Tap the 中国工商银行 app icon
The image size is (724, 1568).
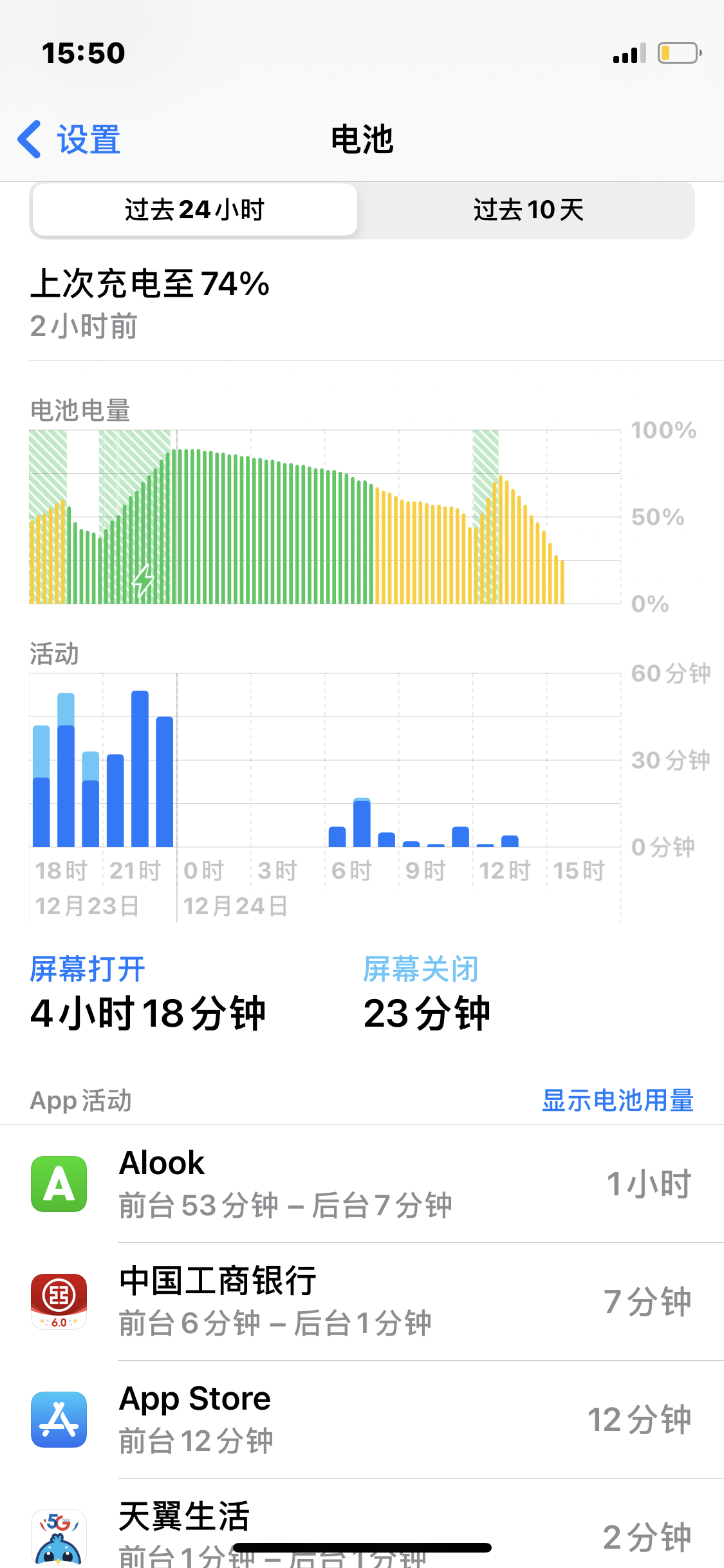59,1301
